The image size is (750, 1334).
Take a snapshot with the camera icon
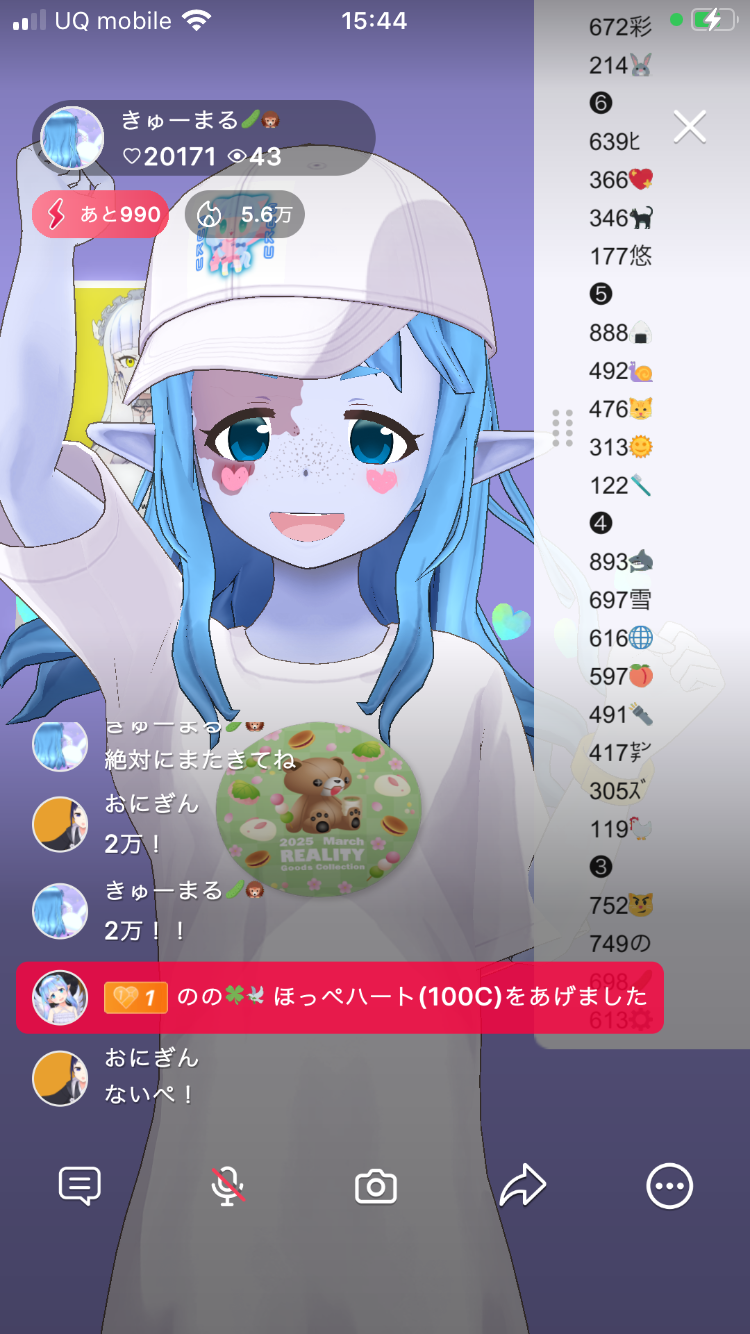coord(376,1187)
